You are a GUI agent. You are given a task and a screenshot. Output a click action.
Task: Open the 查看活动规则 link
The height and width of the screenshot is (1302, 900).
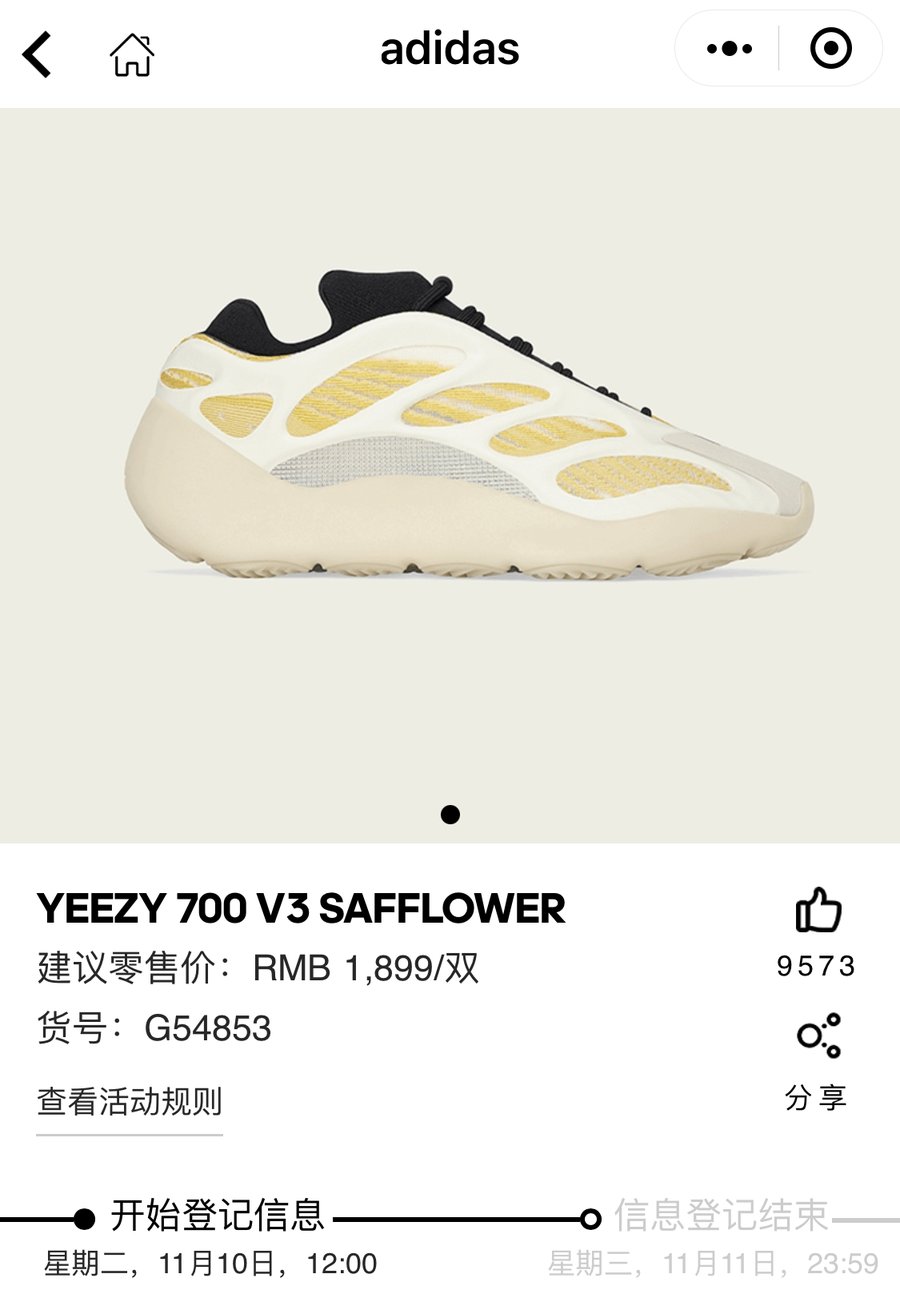(x=129, y=1102)
